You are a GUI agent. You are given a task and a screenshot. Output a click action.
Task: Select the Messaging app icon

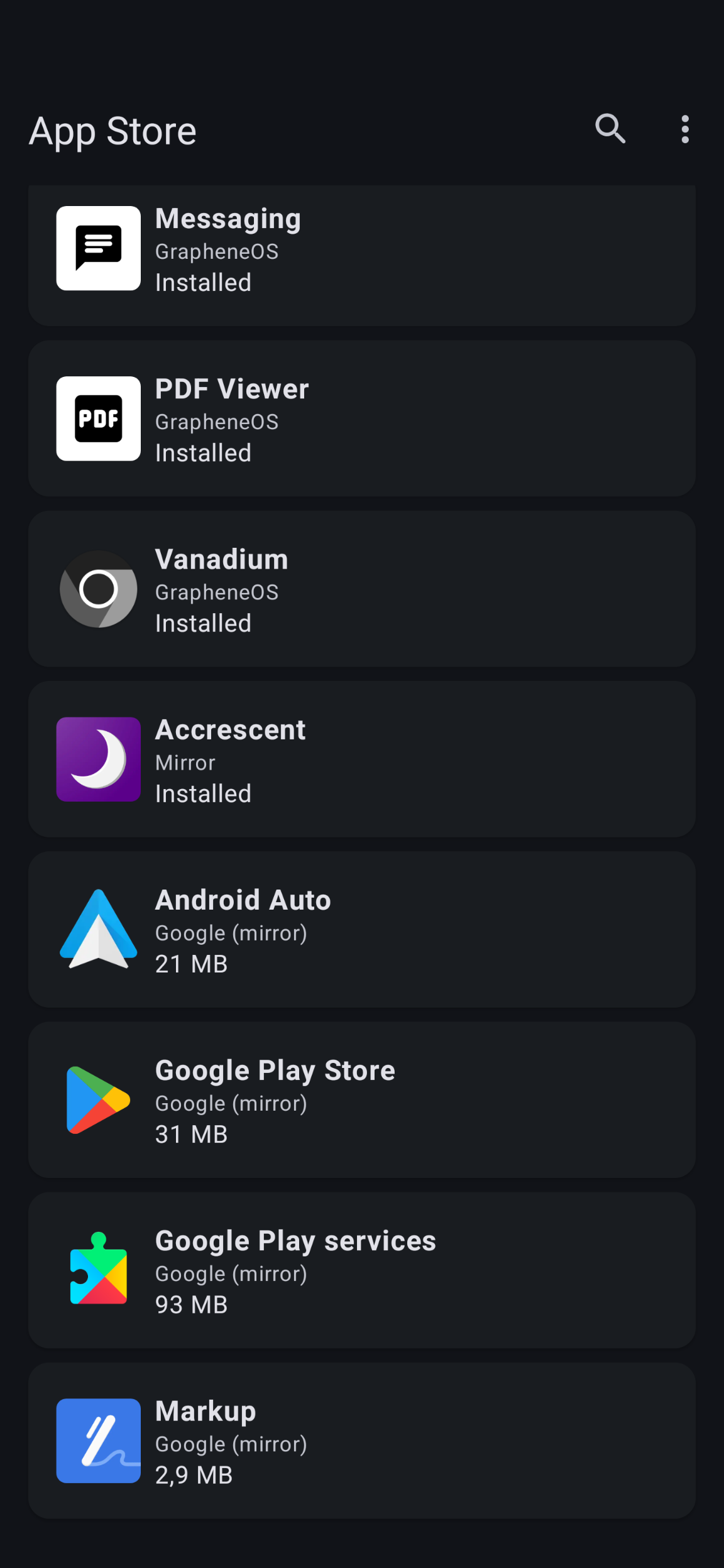[x=98, y=249]
